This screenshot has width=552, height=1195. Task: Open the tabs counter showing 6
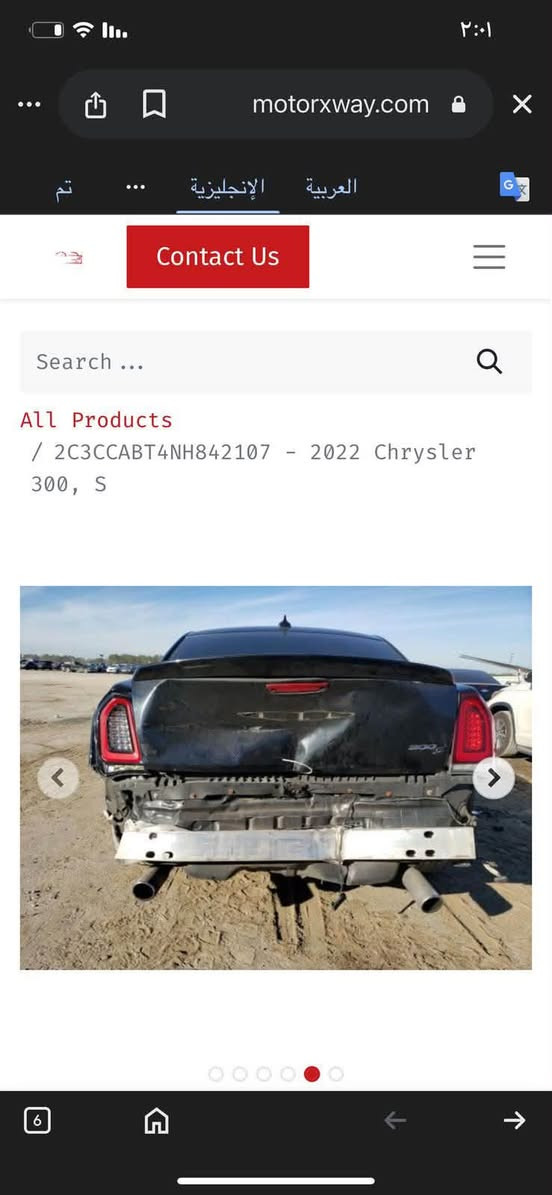pos(37,1120)
